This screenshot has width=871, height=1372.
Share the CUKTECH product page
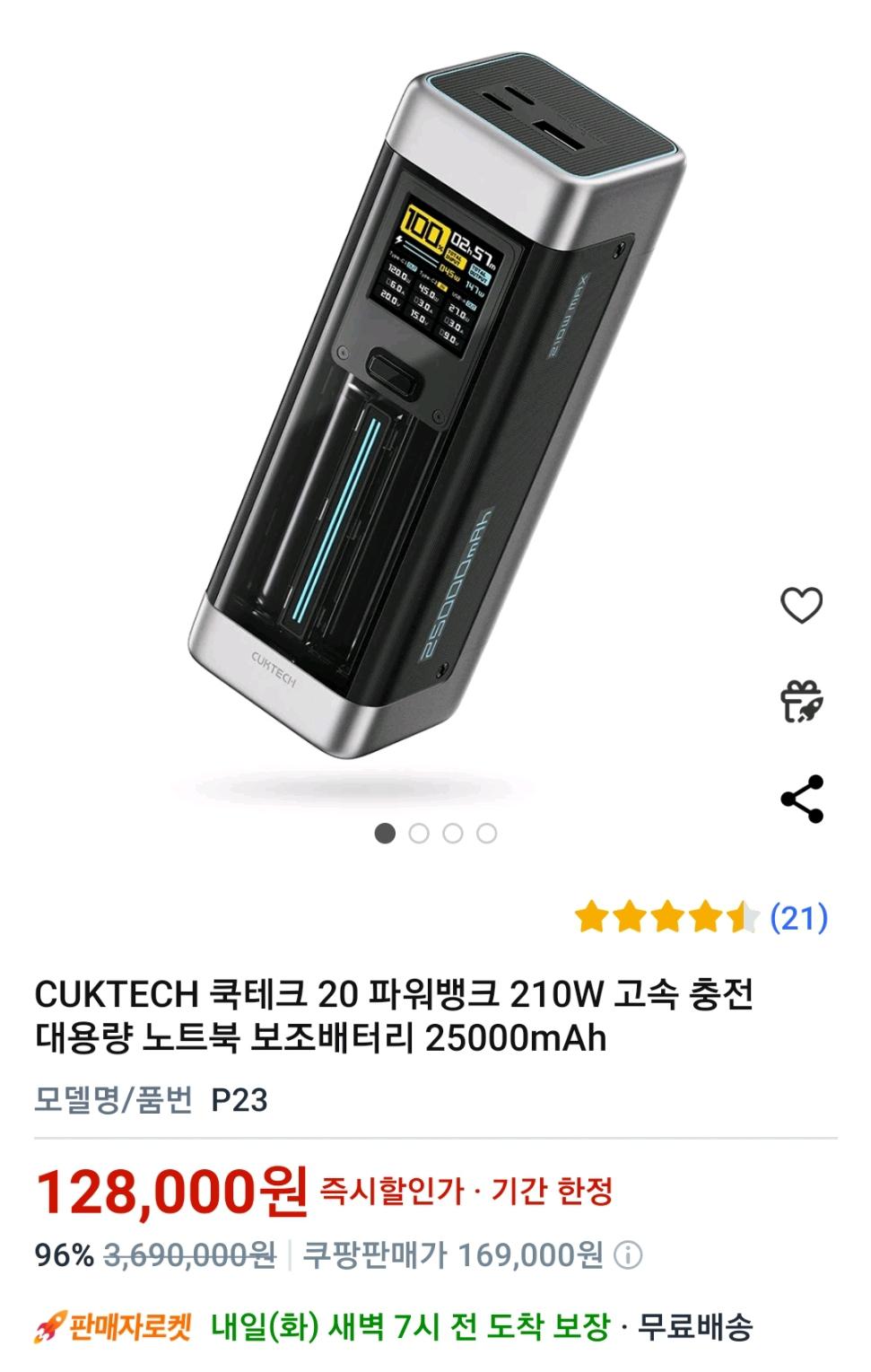click(x=801, y=799)
